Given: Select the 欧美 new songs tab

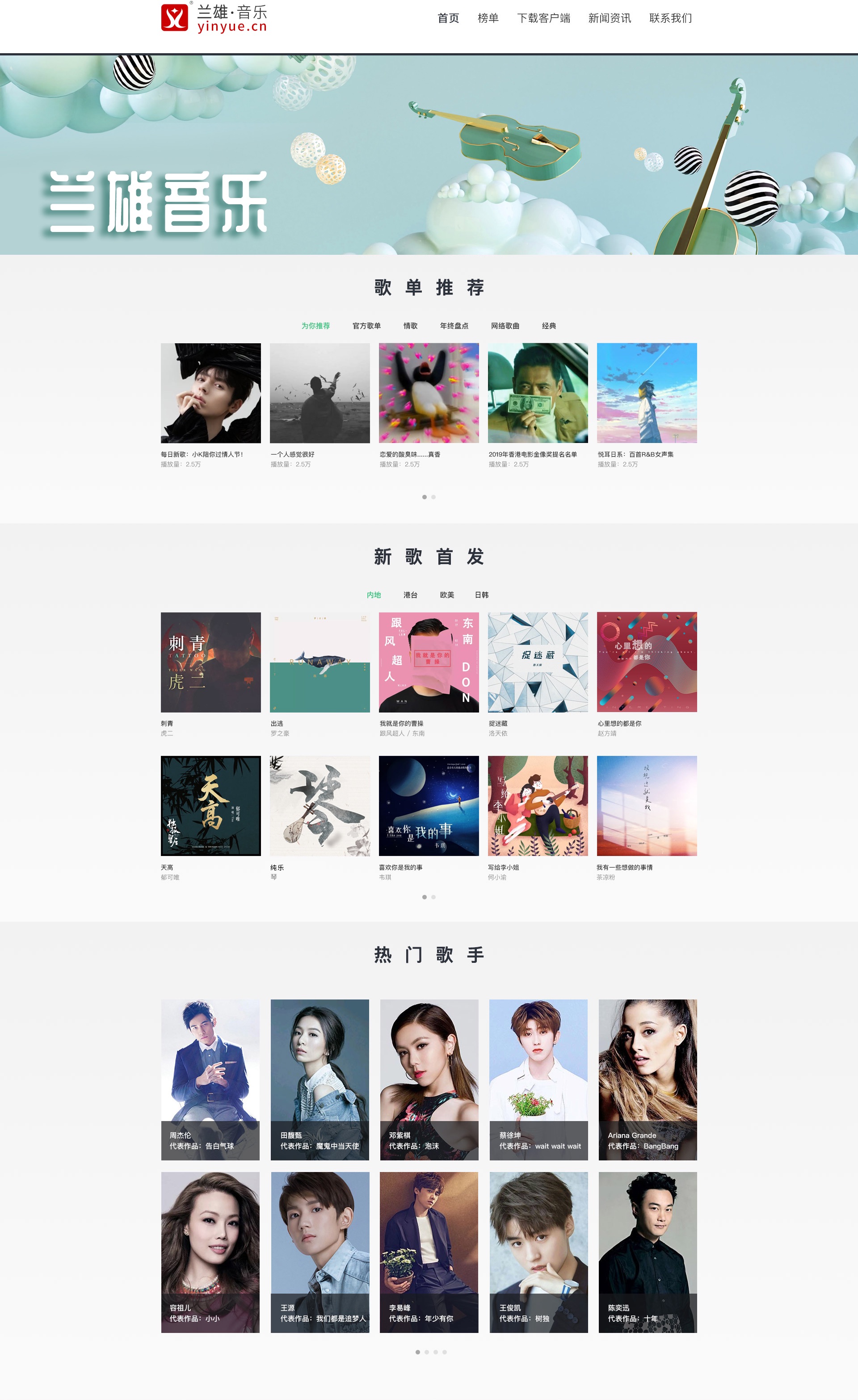Looking at the screenshot, I should tap(446, 595).
